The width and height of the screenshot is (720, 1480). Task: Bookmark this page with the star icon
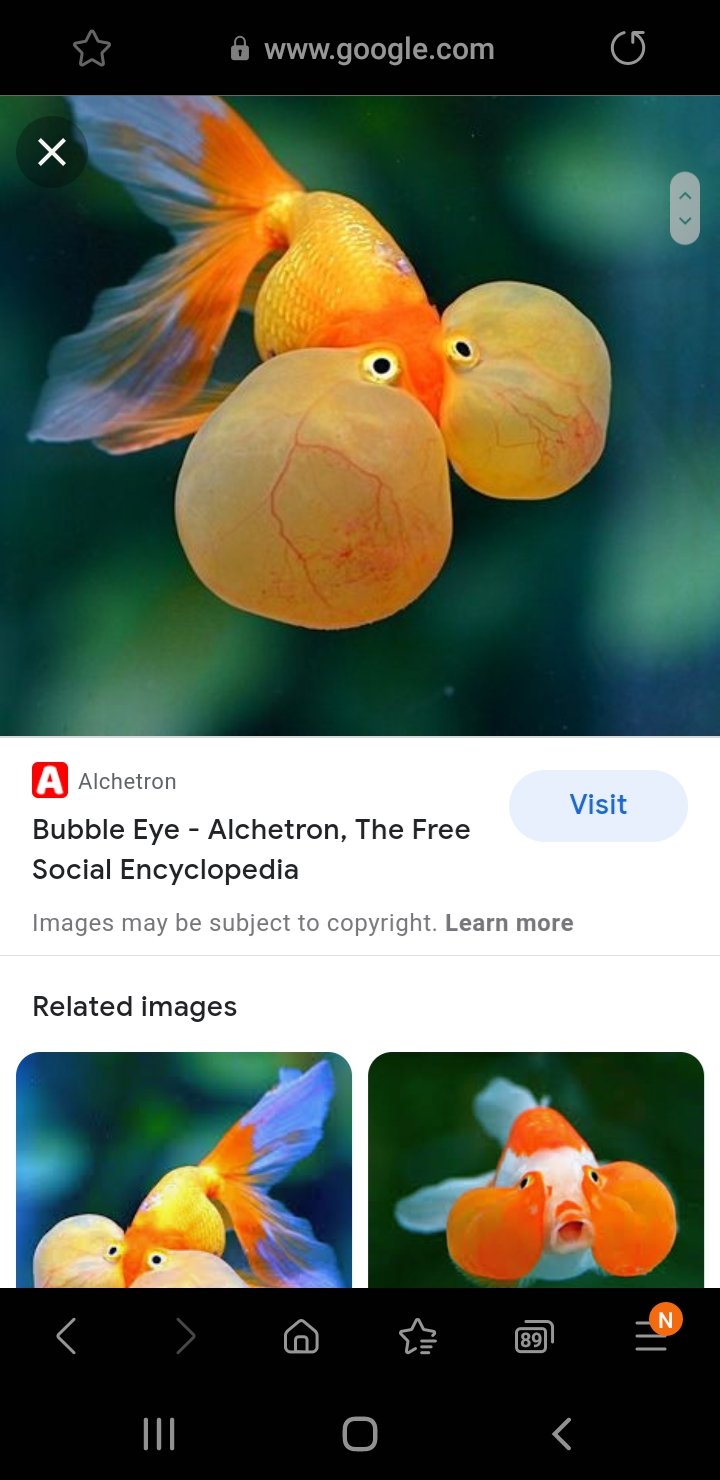[x=92, y=48]
